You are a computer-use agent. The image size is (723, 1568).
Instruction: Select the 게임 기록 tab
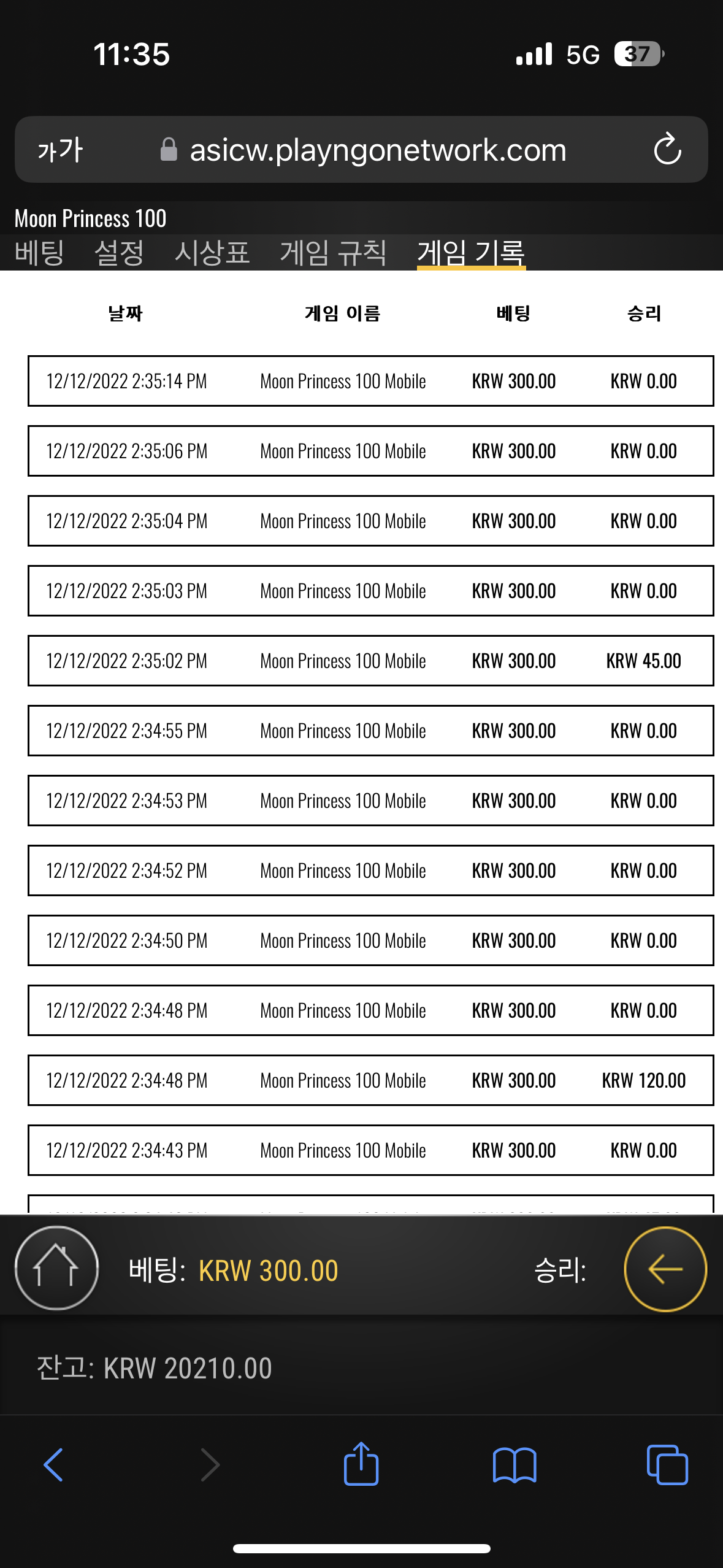click(x=471, y=253)
